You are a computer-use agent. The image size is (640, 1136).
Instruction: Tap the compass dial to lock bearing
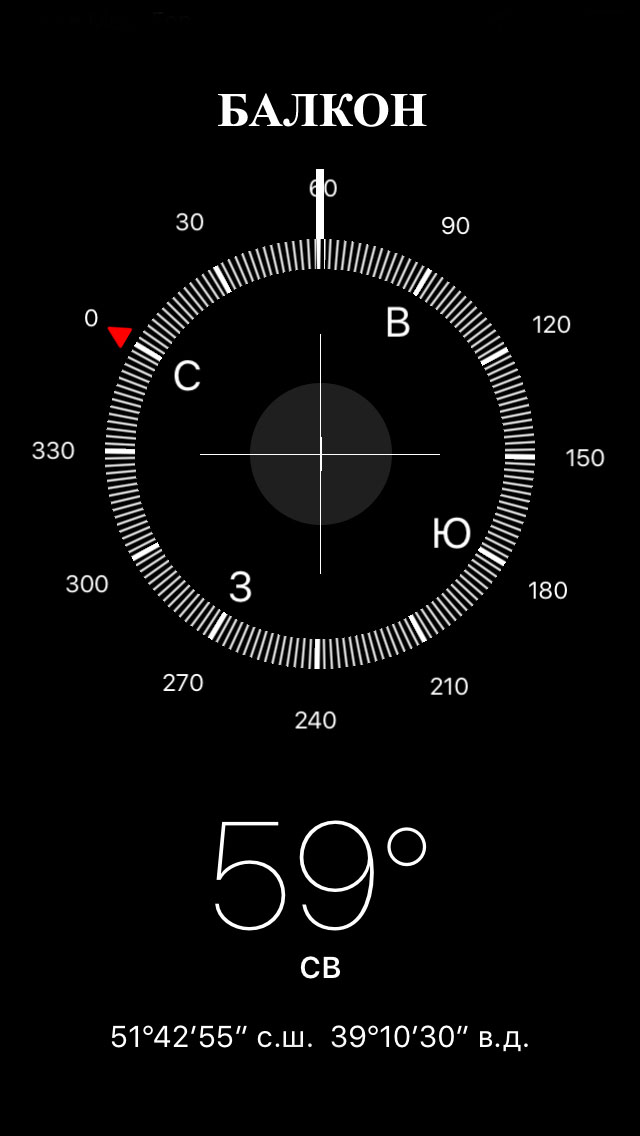click(x=320, y=454)
